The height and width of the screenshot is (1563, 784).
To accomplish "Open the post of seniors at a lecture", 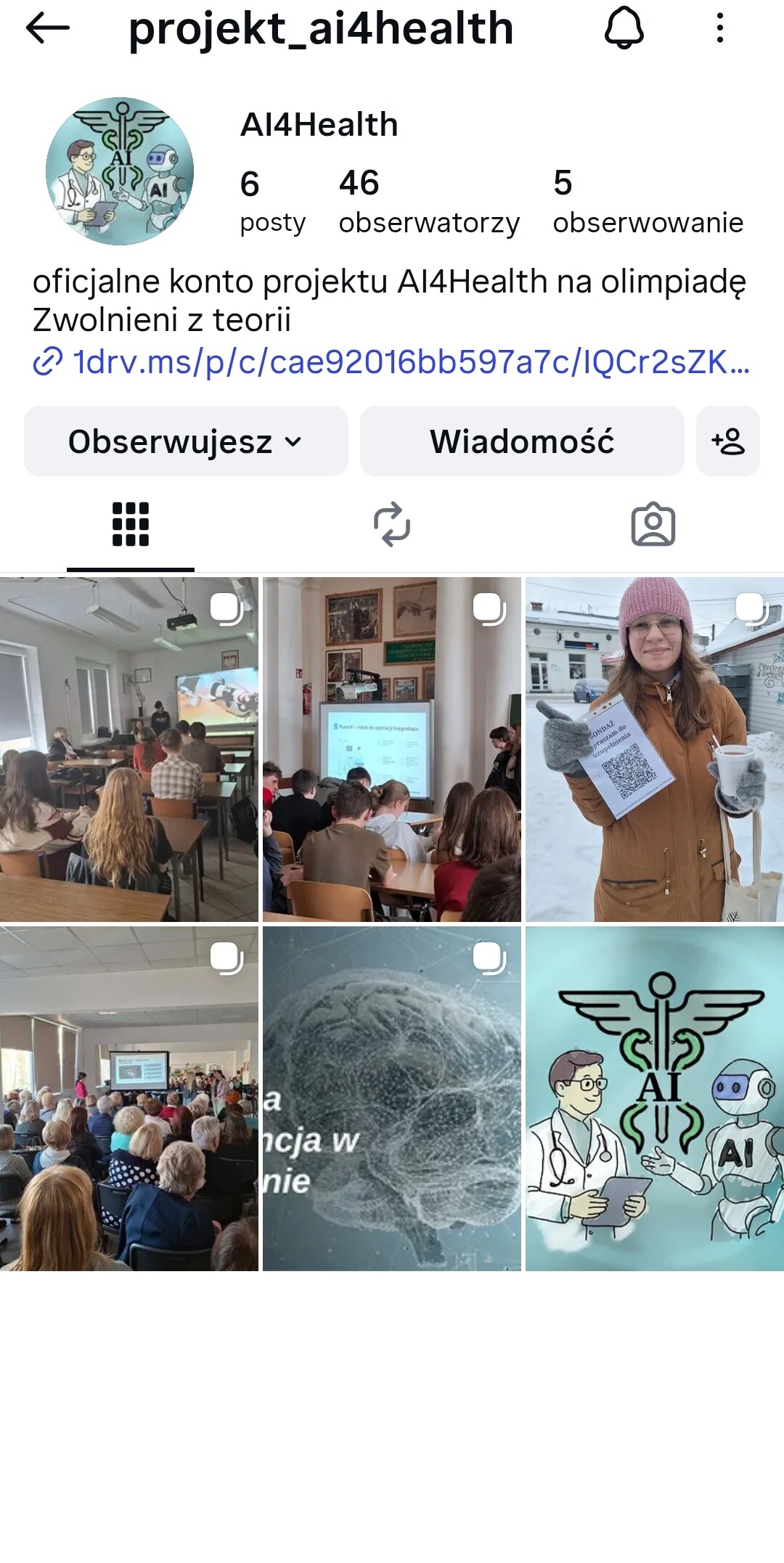I will pos(129,1098).
